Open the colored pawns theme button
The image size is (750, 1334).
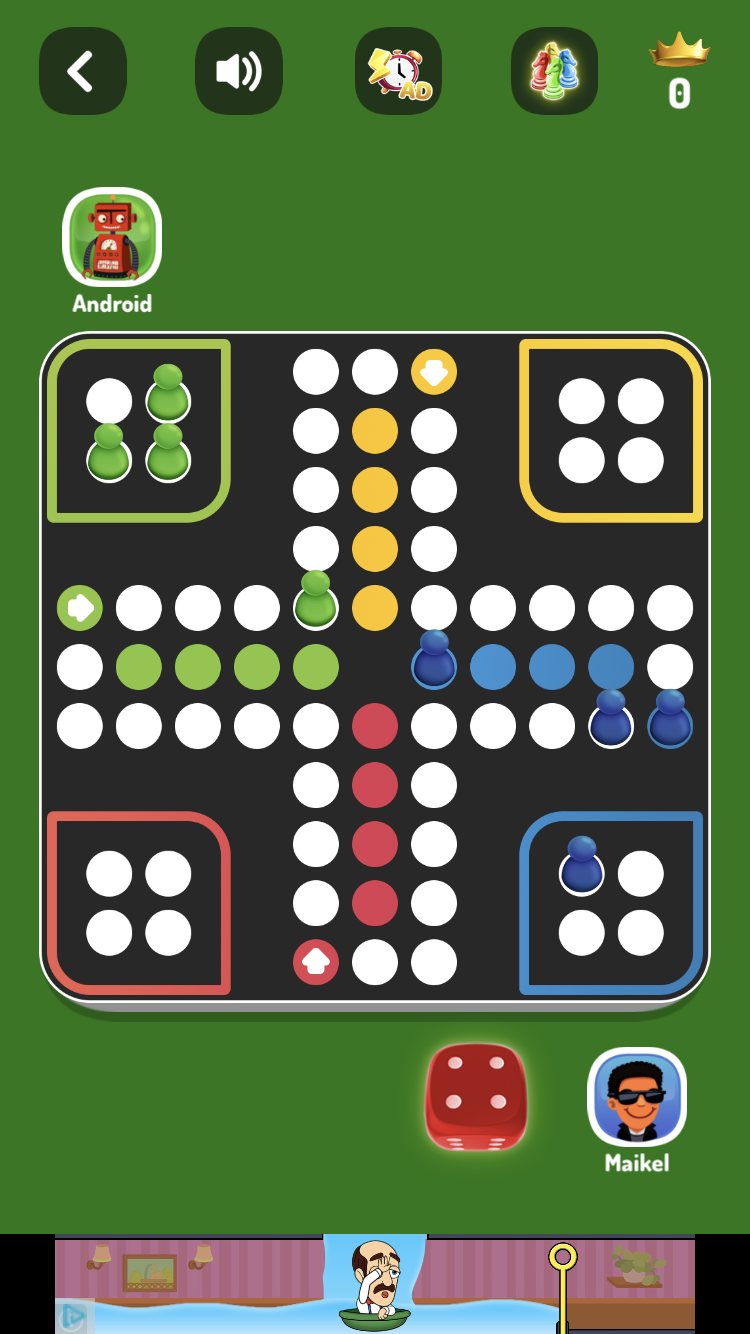(554, 71)
